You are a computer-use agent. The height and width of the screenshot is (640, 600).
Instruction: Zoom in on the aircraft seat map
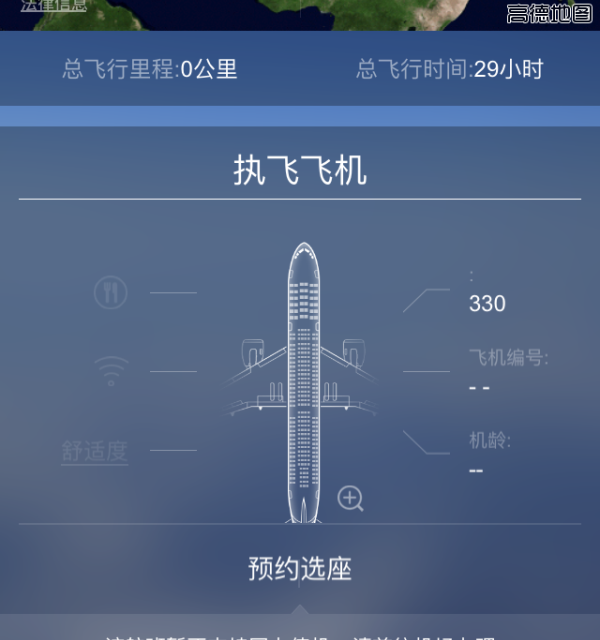tap(350, 497)
